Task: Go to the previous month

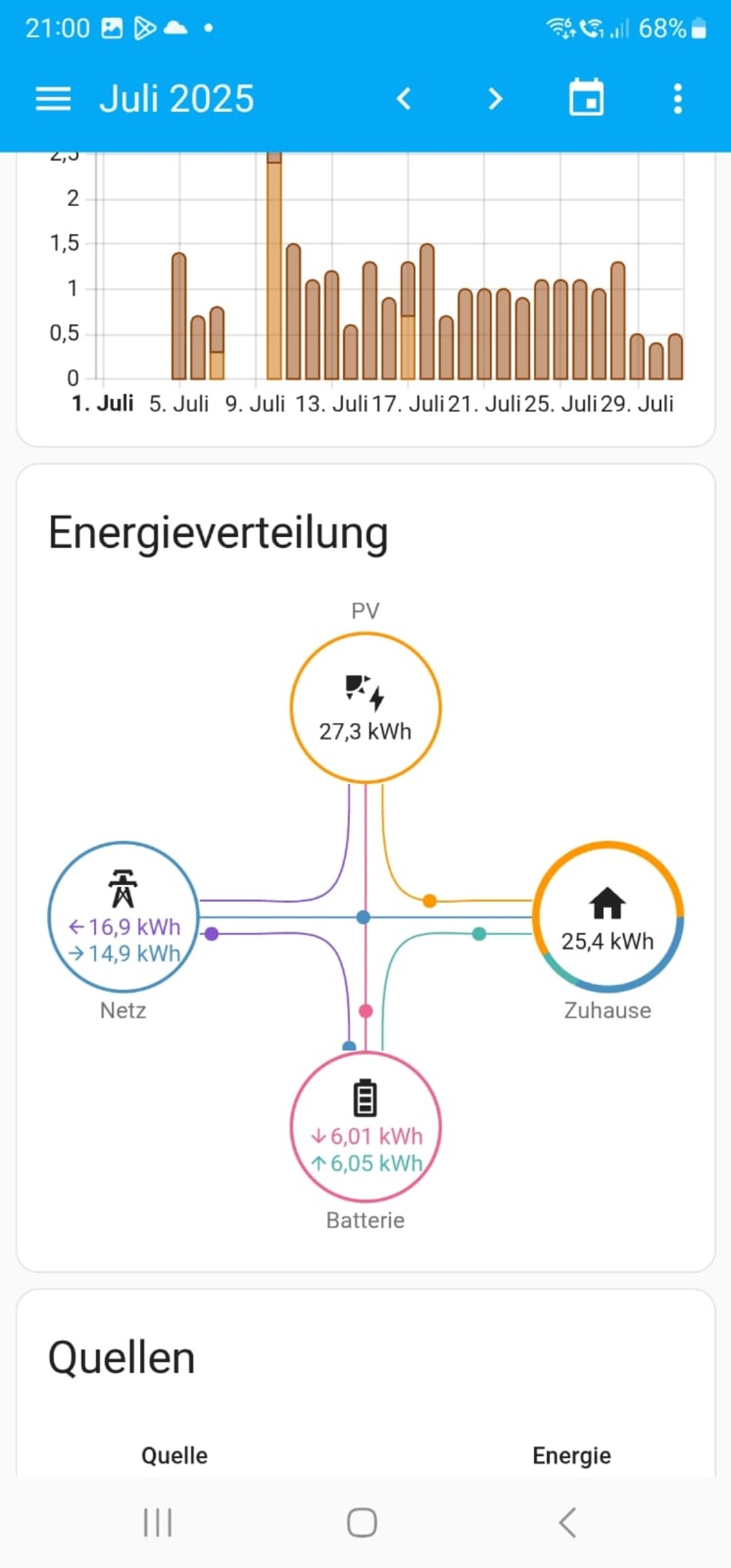Action: point(404,99)
